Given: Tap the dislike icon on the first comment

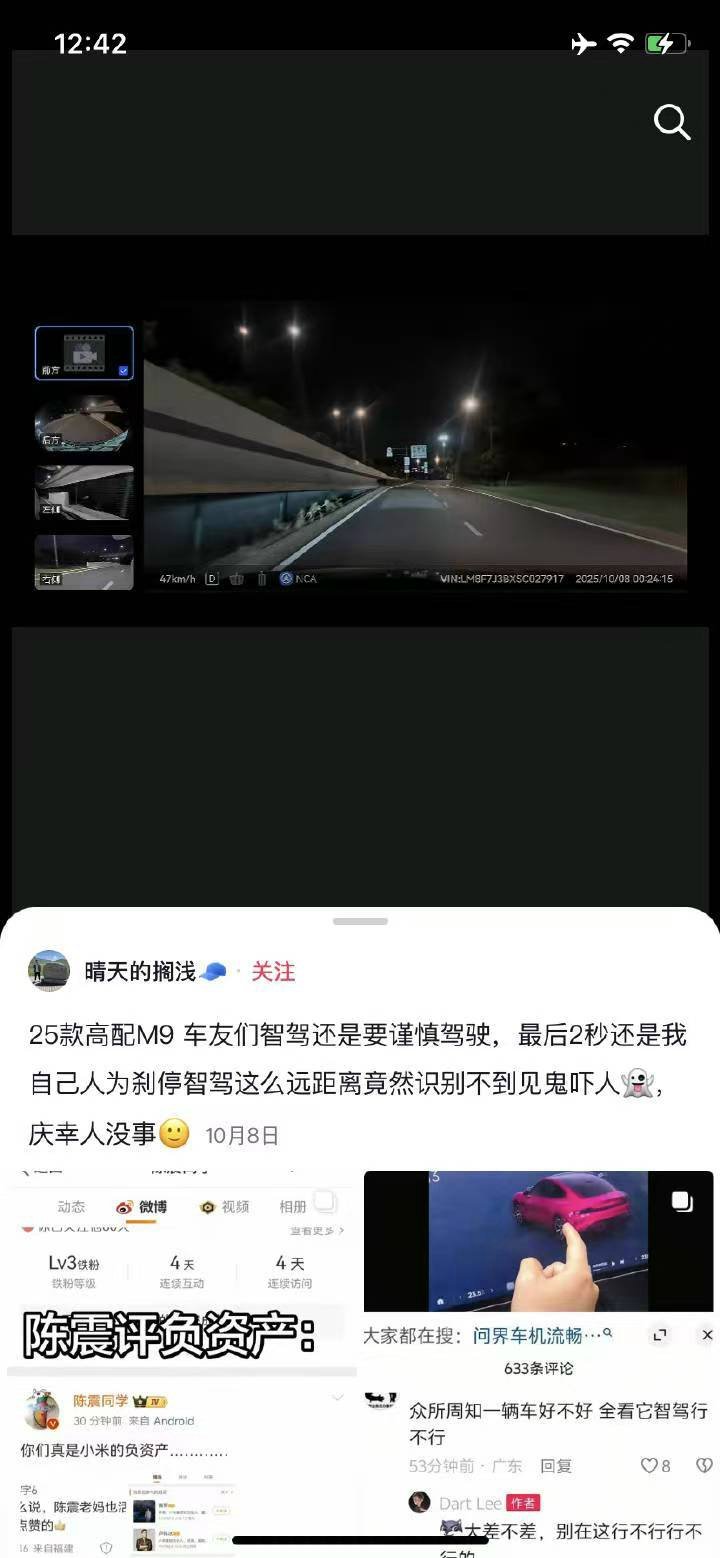Looking at the screenshot, I should tap(703, 1466).
